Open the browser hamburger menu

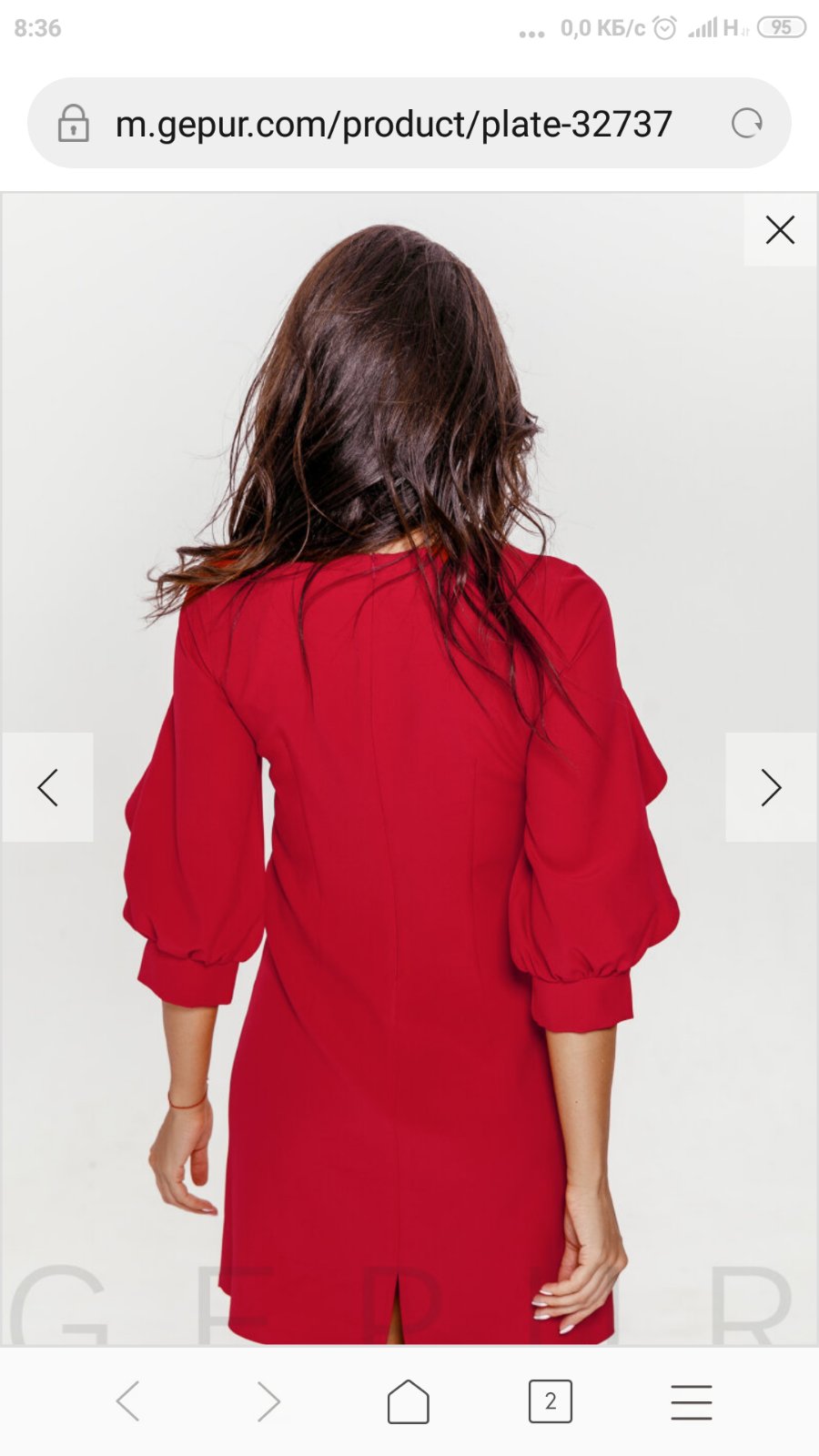click(x=692, y=1401)
